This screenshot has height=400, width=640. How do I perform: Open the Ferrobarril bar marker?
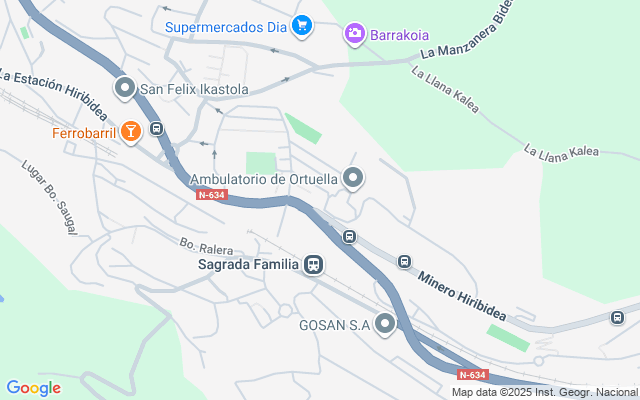click(131, 132)
